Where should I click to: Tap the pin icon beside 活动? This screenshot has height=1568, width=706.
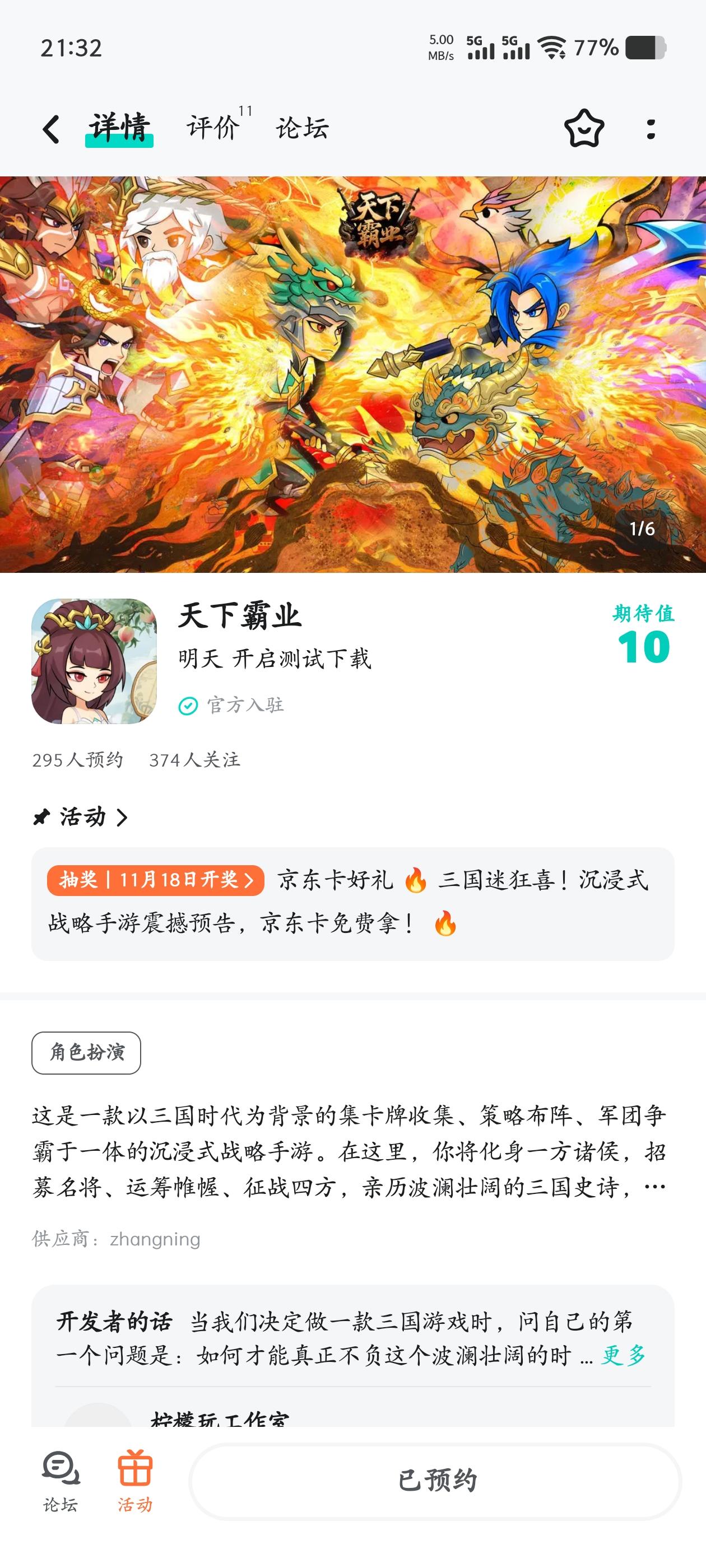(x=40, y=819)
